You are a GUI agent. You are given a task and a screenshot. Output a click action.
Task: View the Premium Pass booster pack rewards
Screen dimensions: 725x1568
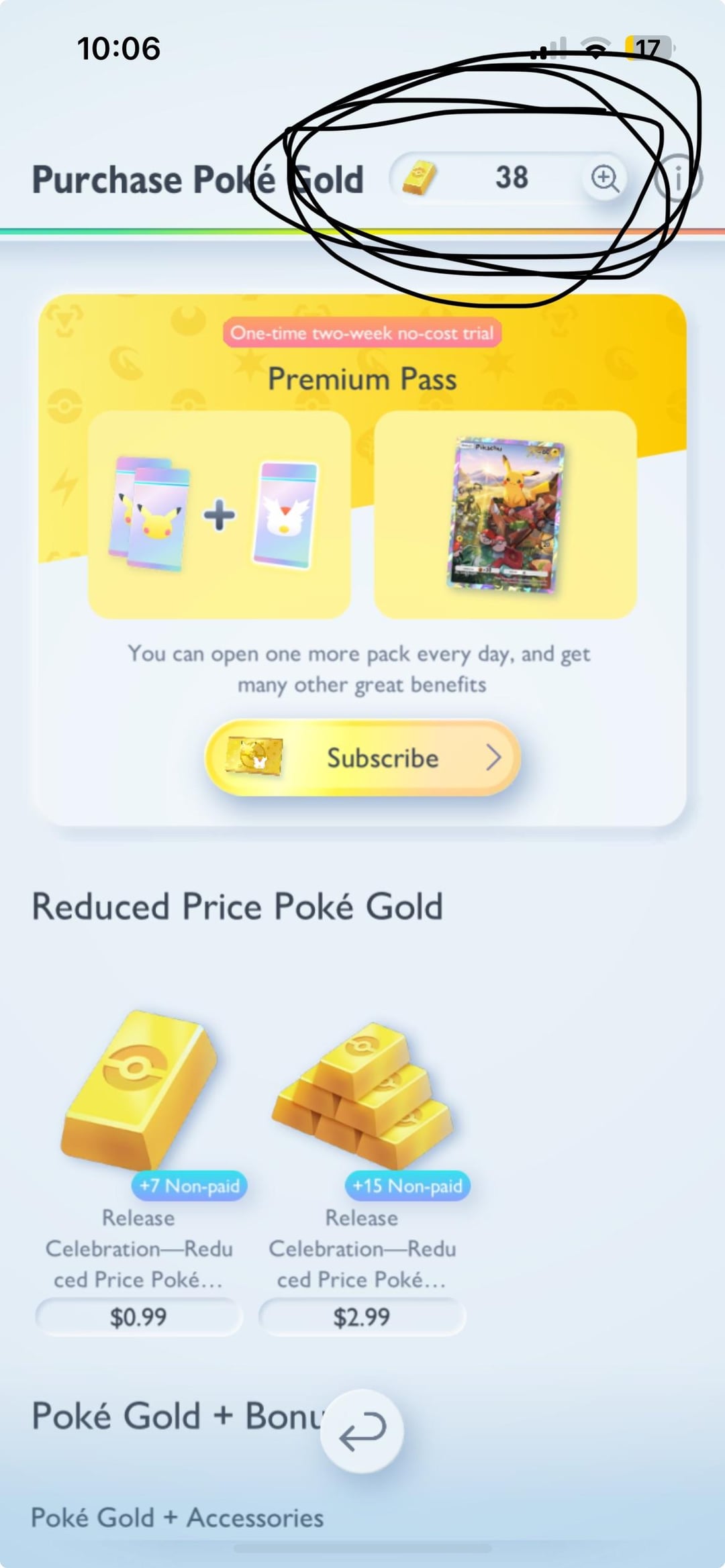pyautogui.click(x=220, y=515)
